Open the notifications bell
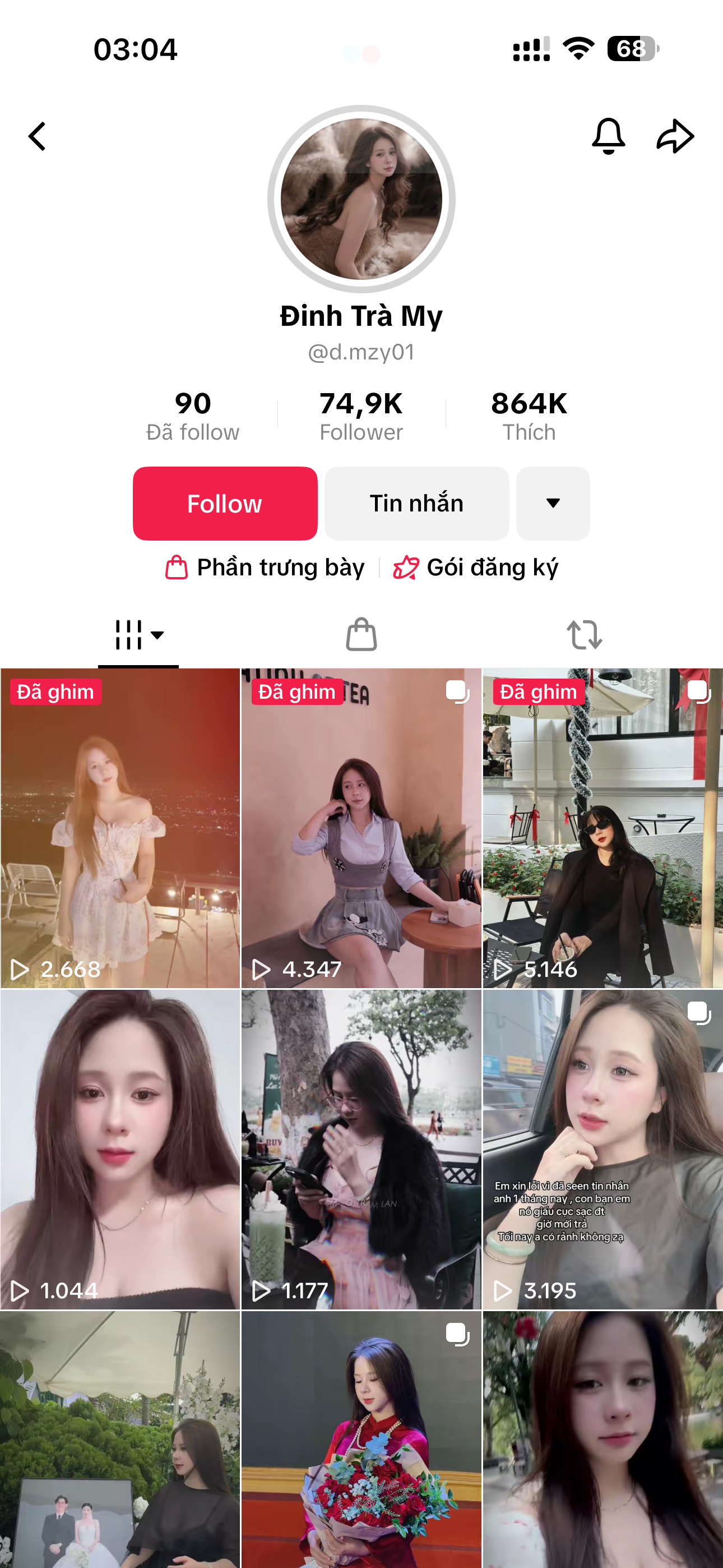 (x=608, y=136)
